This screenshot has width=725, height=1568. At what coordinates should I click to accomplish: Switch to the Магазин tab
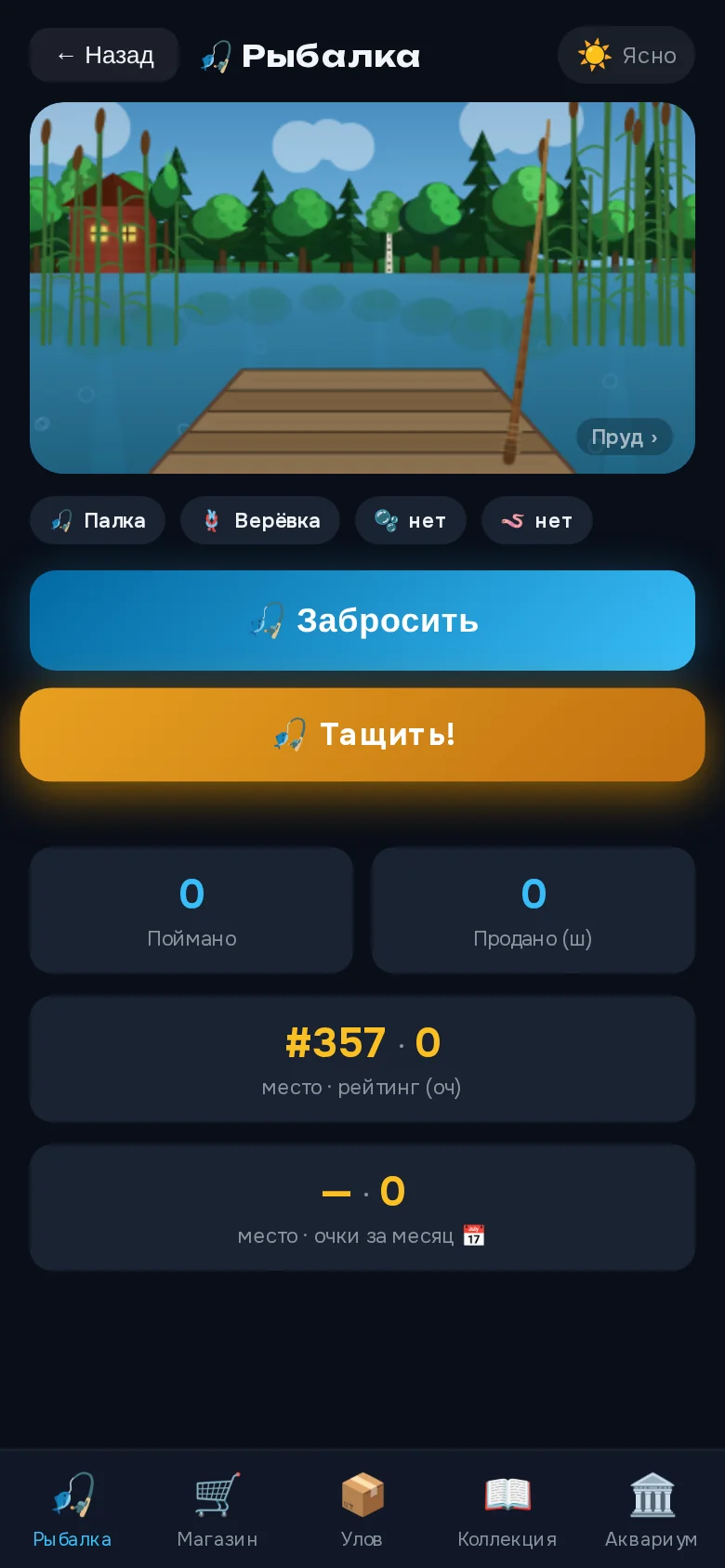click(x=217, y=1509)
